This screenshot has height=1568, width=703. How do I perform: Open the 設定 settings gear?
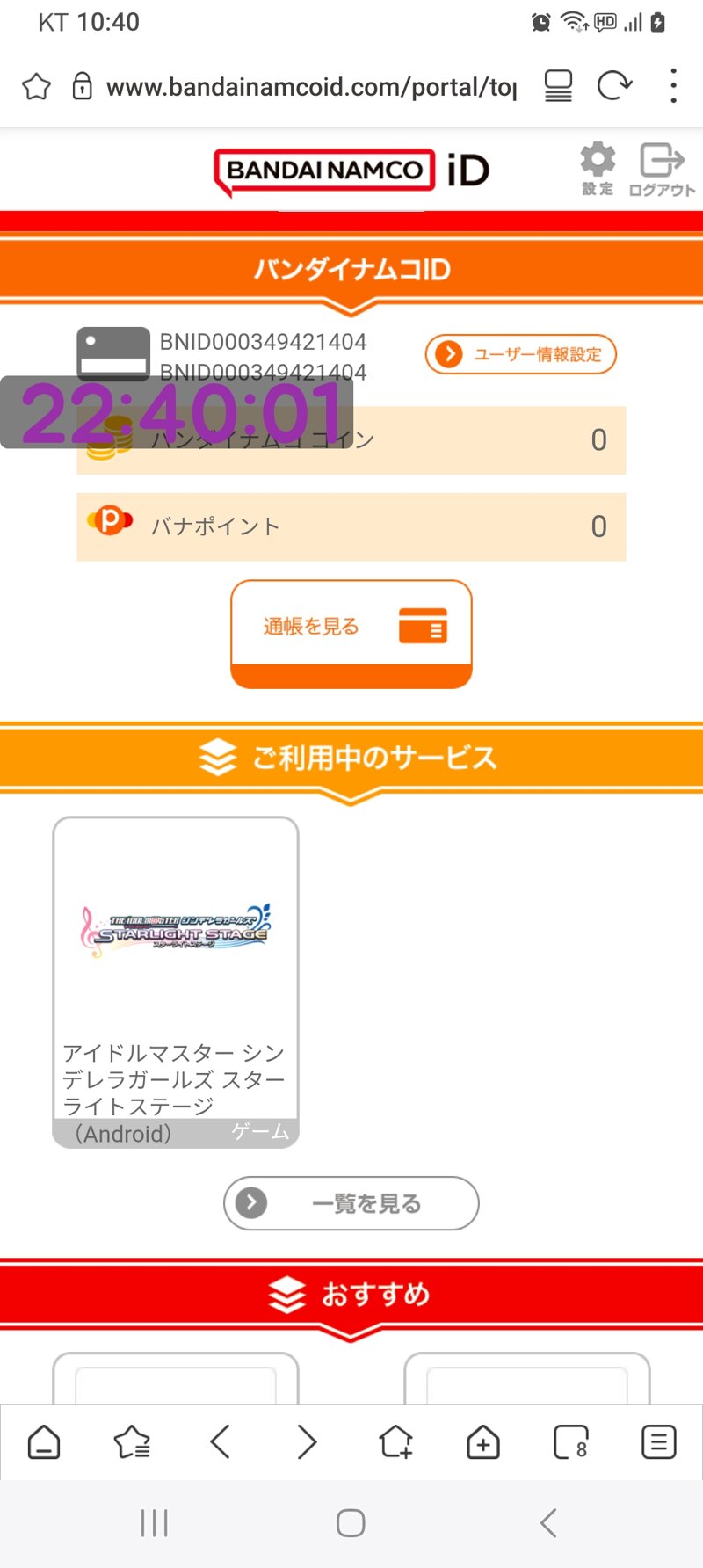point(598,169)
